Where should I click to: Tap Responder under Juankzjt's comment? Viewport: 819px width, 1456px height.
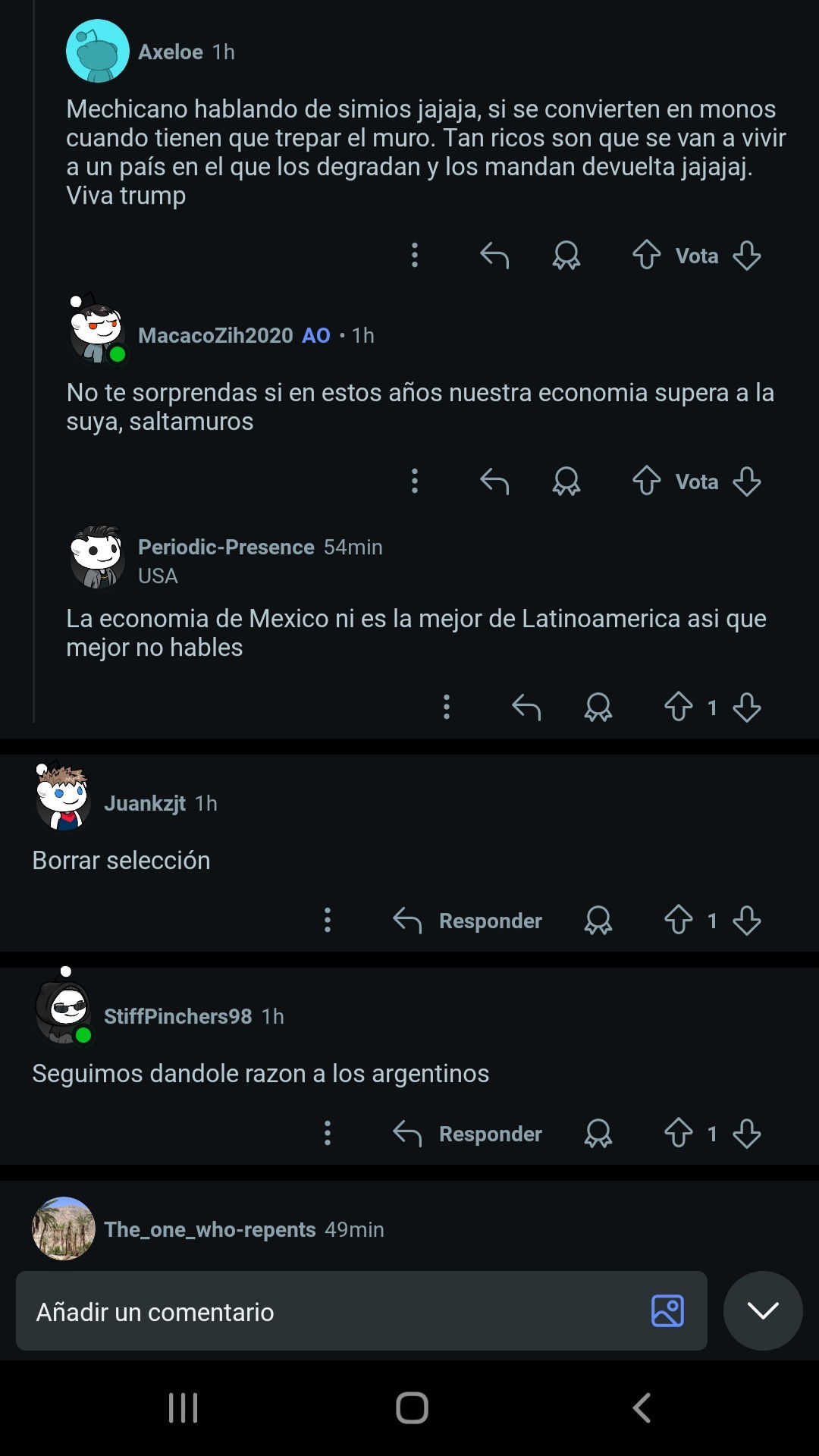(x=467, y=921)
